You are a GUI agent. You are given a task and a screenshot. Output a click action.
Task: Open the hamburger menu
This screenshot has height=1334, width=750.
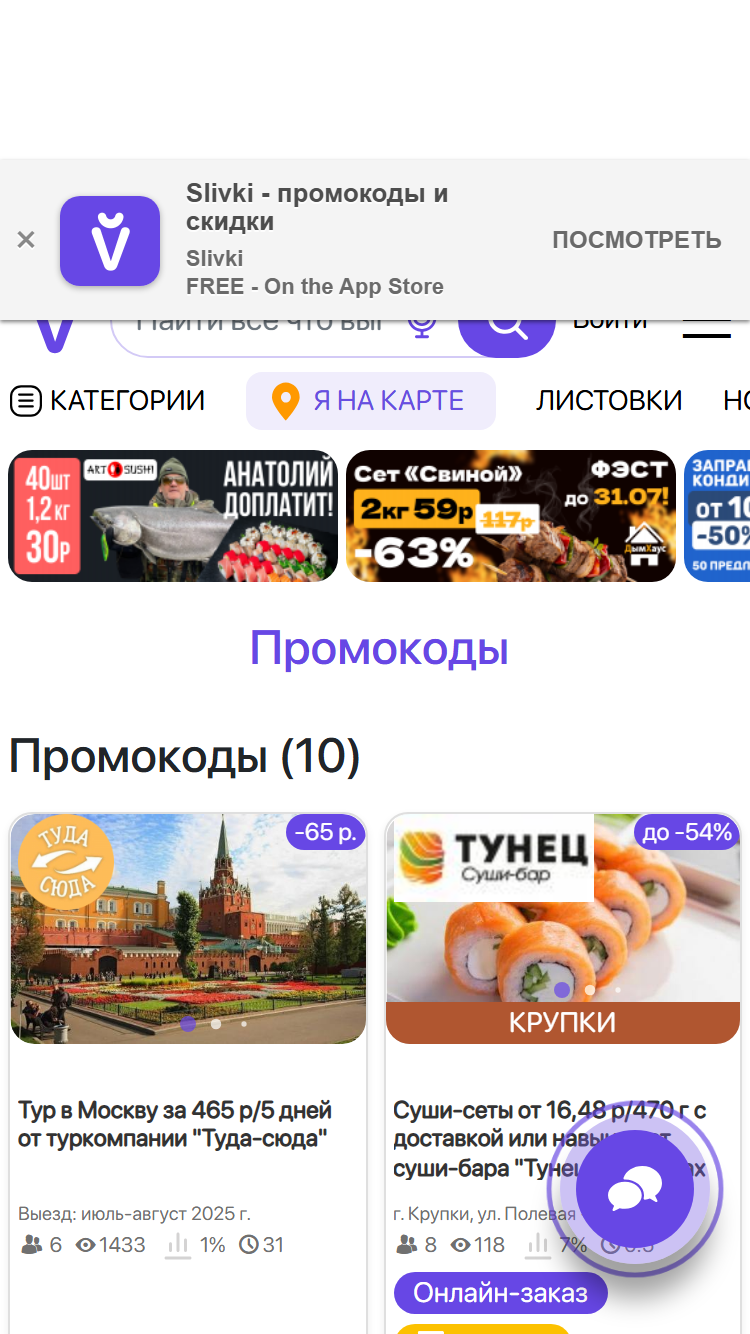[707, 330]
